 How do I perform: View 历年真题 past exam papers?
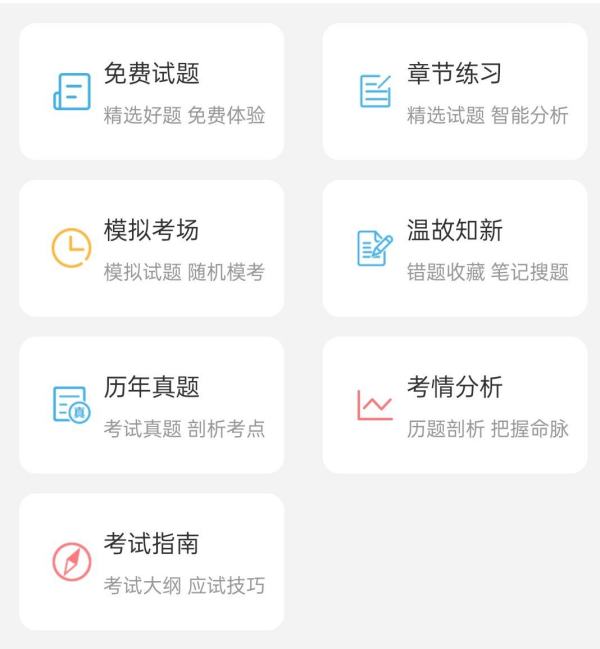tap(151, 405)
